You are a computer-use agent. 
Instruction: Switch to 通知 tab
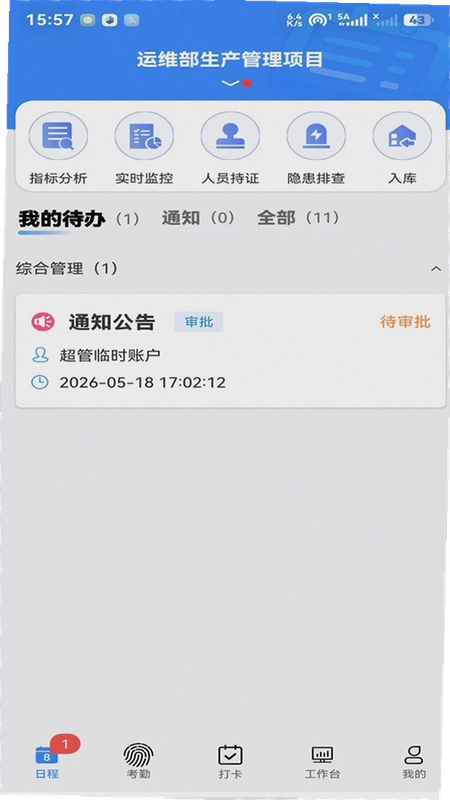(198, 218)
